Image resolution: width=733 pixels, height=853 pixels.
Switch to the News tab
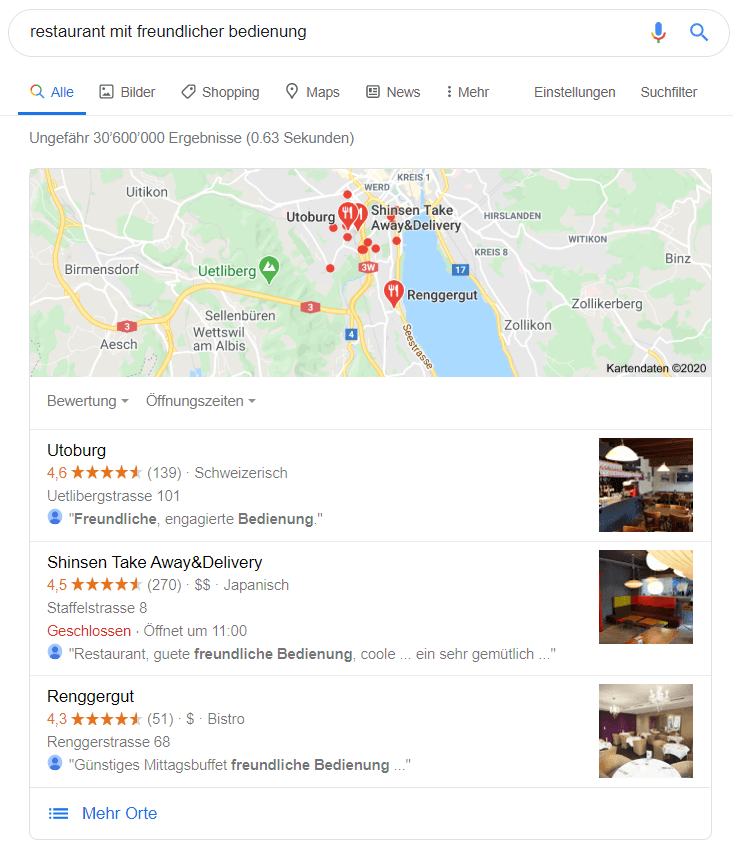393,92
